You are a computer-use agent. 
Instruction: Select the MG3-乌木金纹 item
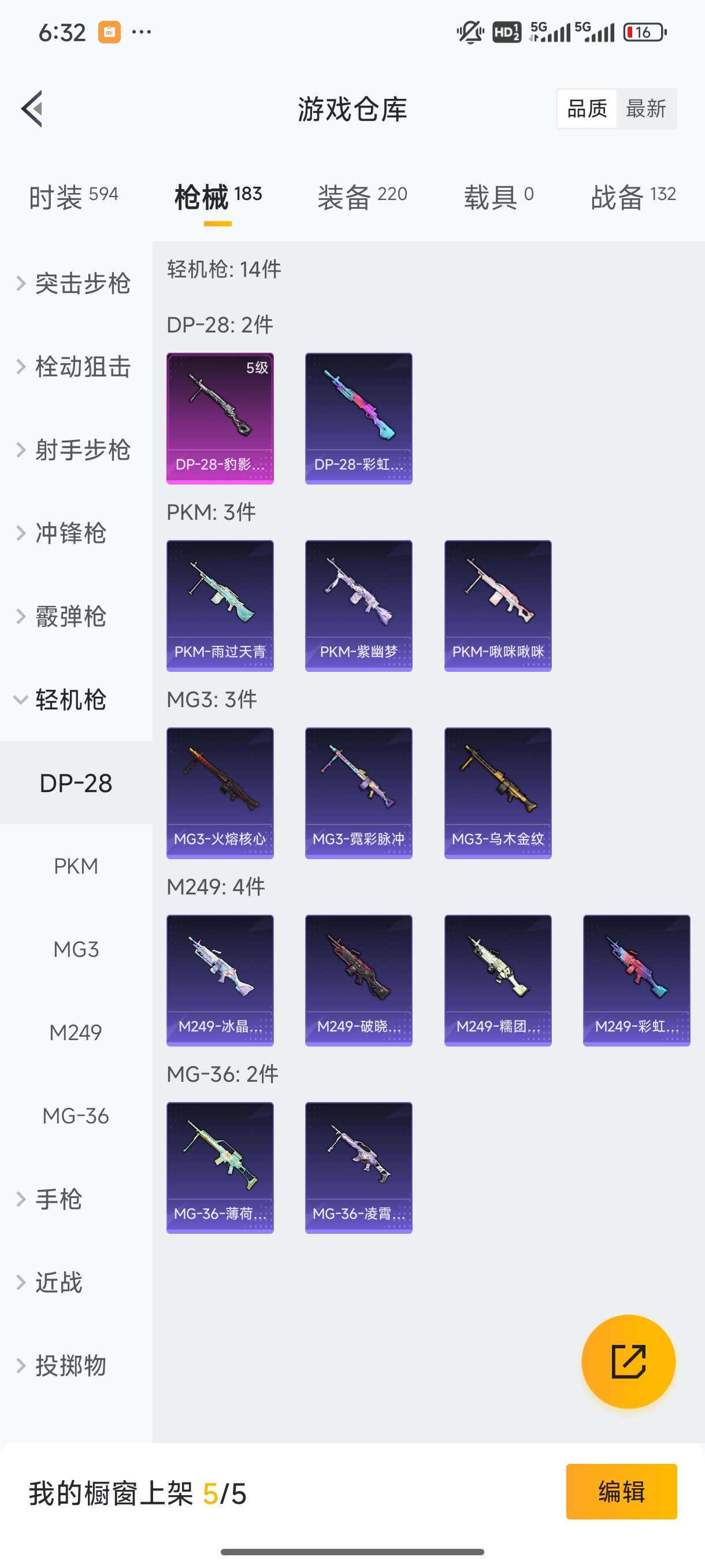tap(498, 793)
